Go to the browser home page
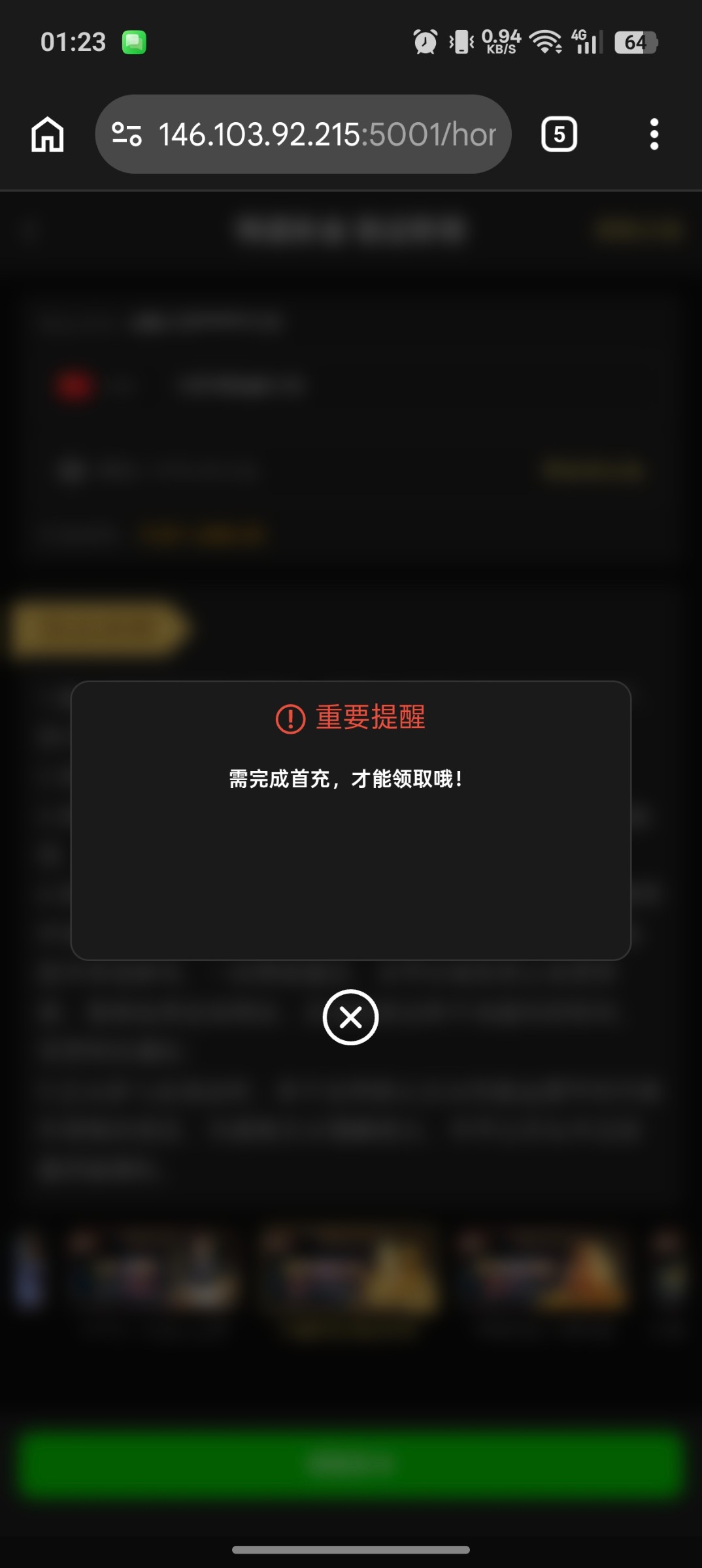This screenshot has height=1568, width=702. point(48,135)
